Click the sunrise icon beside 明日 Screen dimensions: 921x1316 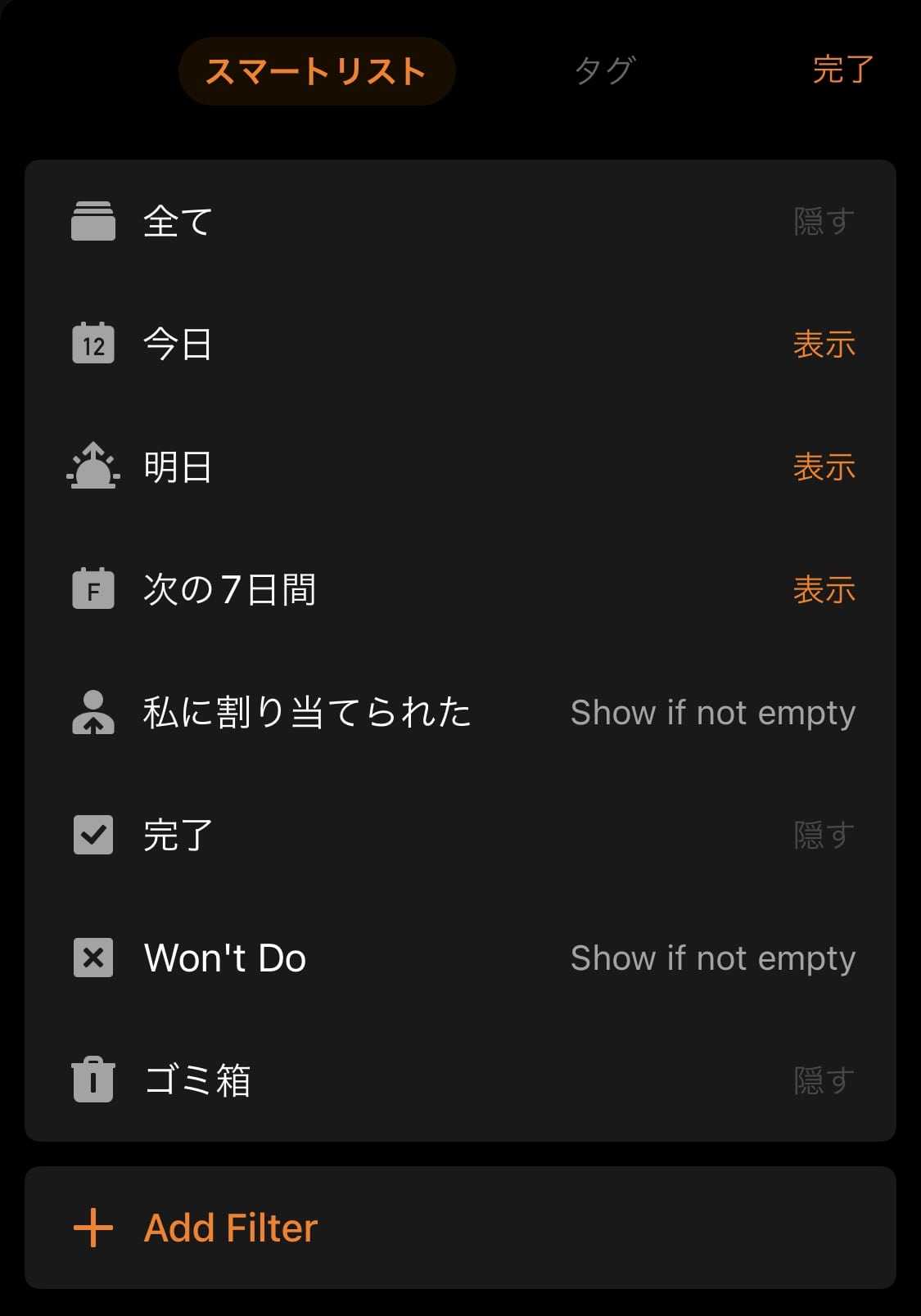[93, 466]
